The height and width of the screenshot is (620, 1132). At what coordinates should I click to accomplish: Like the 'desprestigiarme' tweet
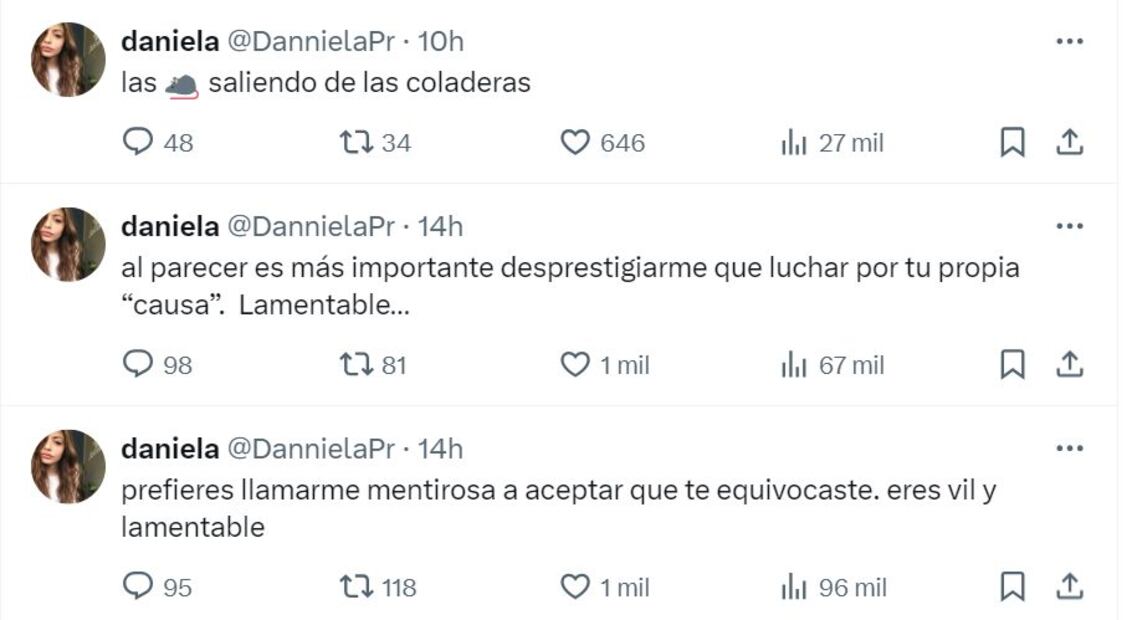575,366
